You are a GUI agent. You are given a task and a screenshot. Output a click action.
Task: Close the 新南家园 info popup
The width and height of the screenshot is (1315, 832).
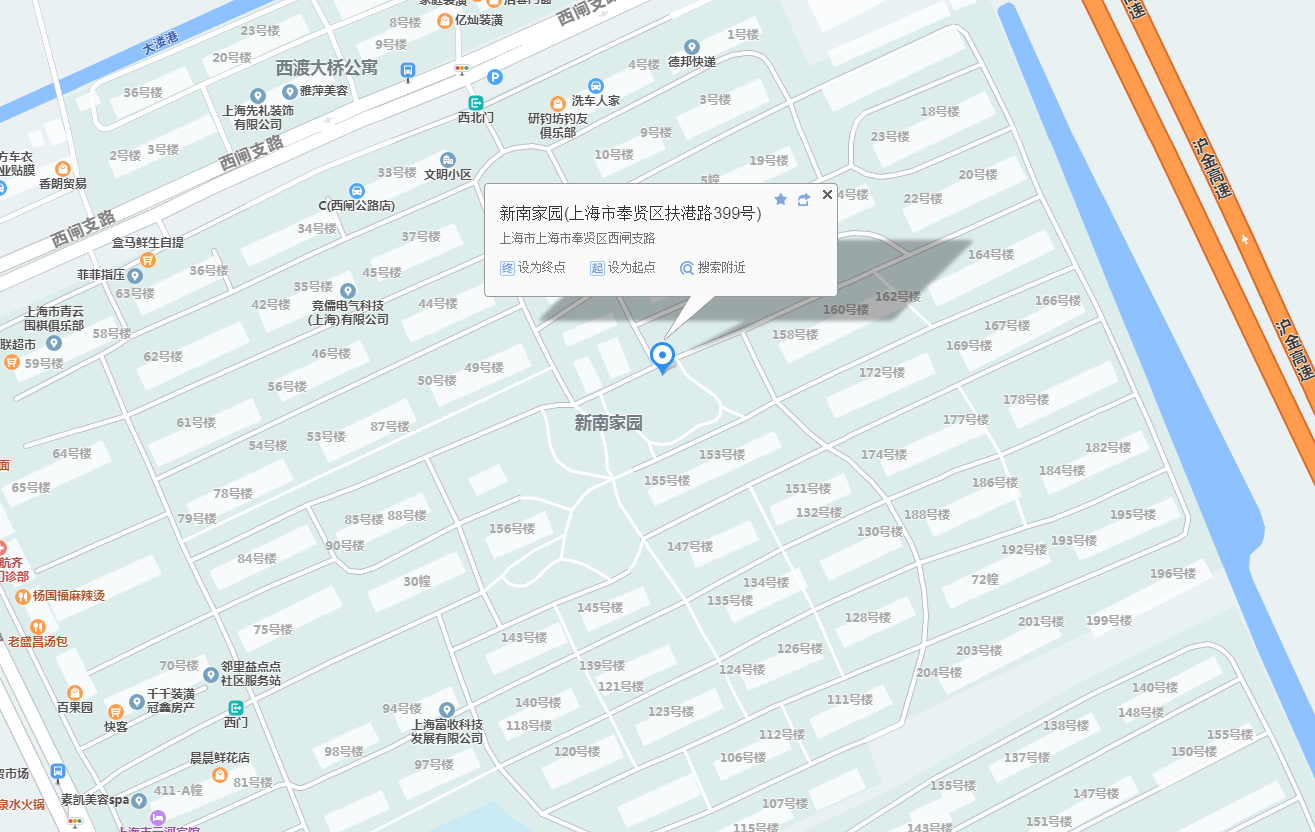pyautogui.click(x=827, y=194)
